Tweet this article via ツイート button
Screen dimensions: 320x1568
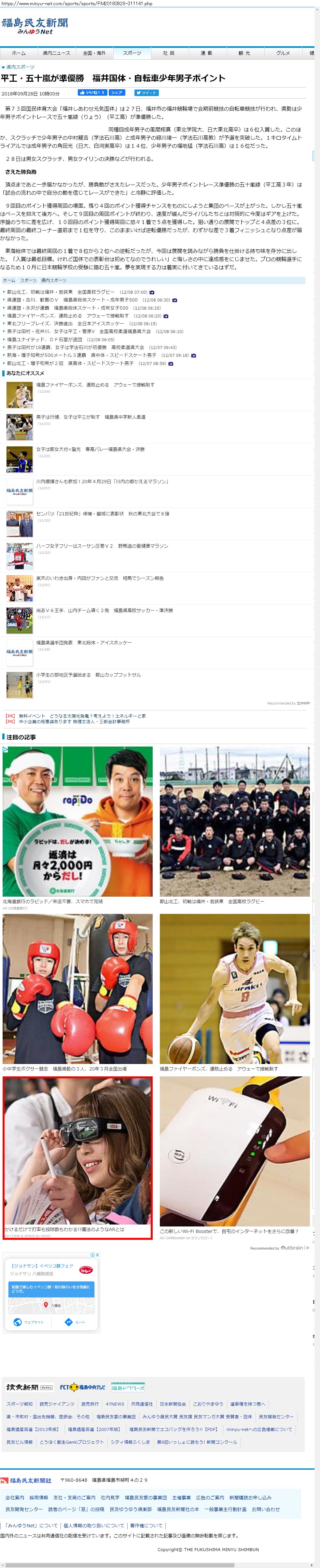coord(146,92)
